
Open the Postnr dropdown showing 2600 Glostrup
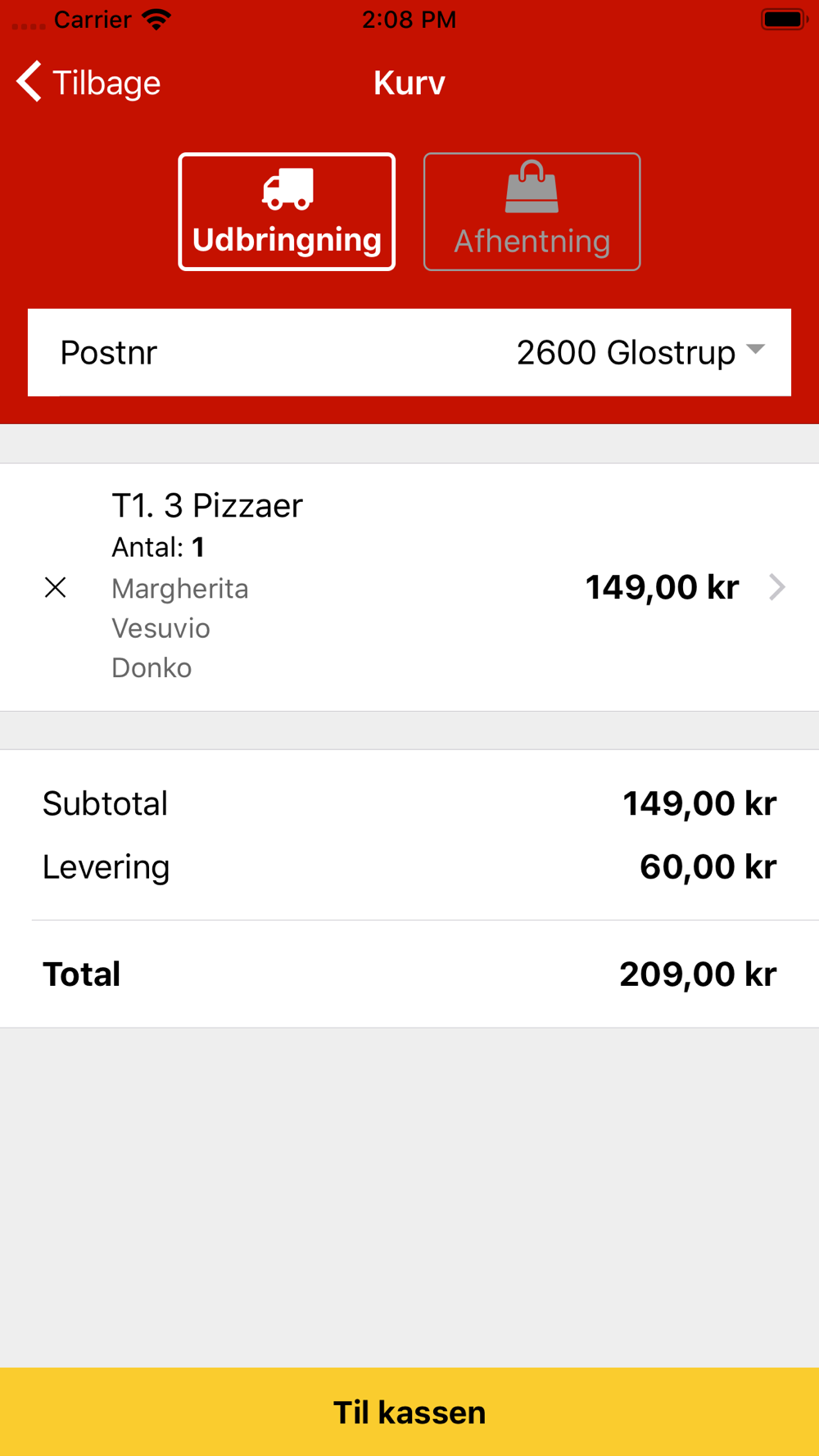pyautogui.click(x=409, y=353)
